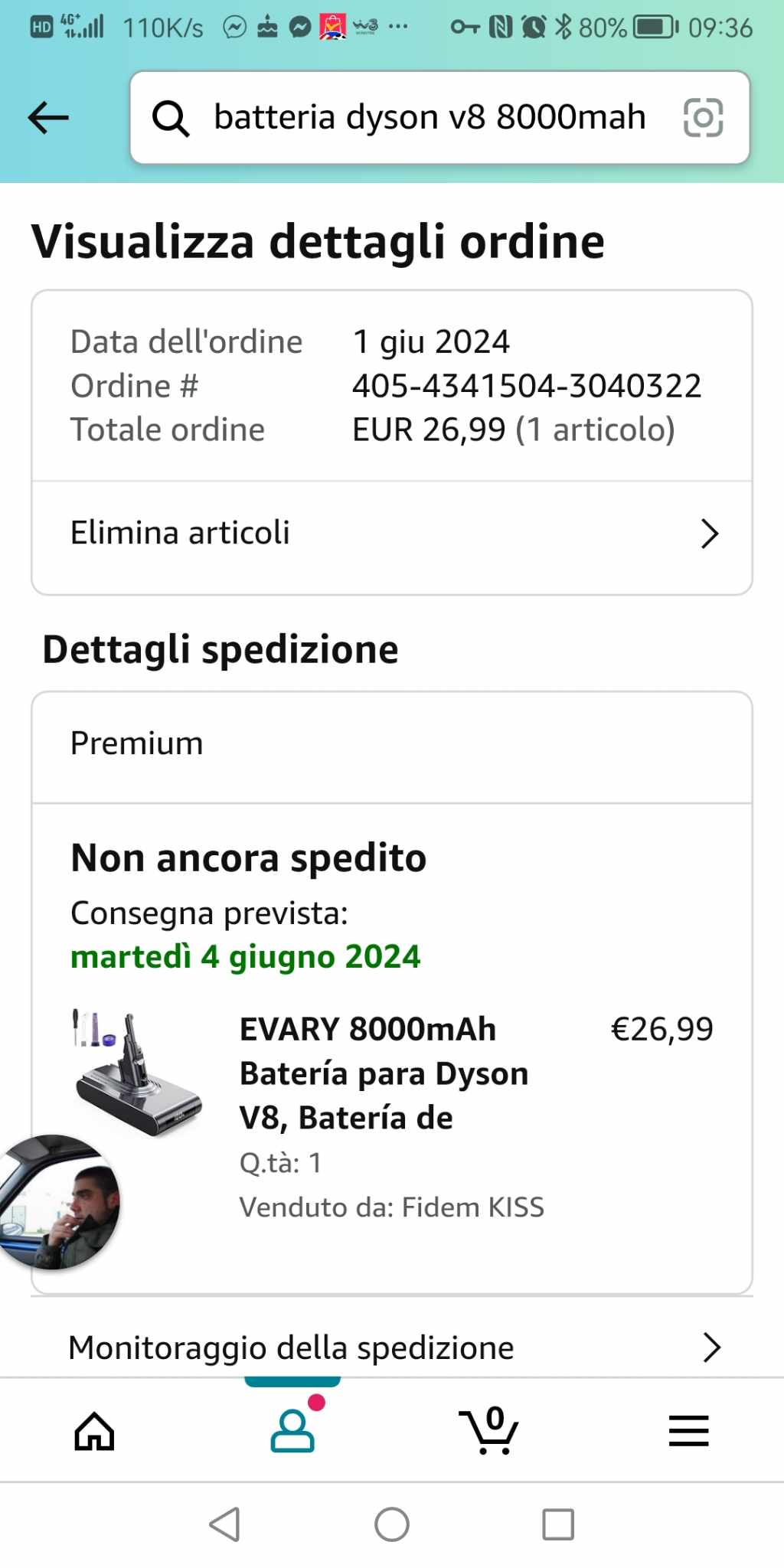The image size is (784, 1568).
Task: Go back using the top arrow
Action: pos(48,118)
